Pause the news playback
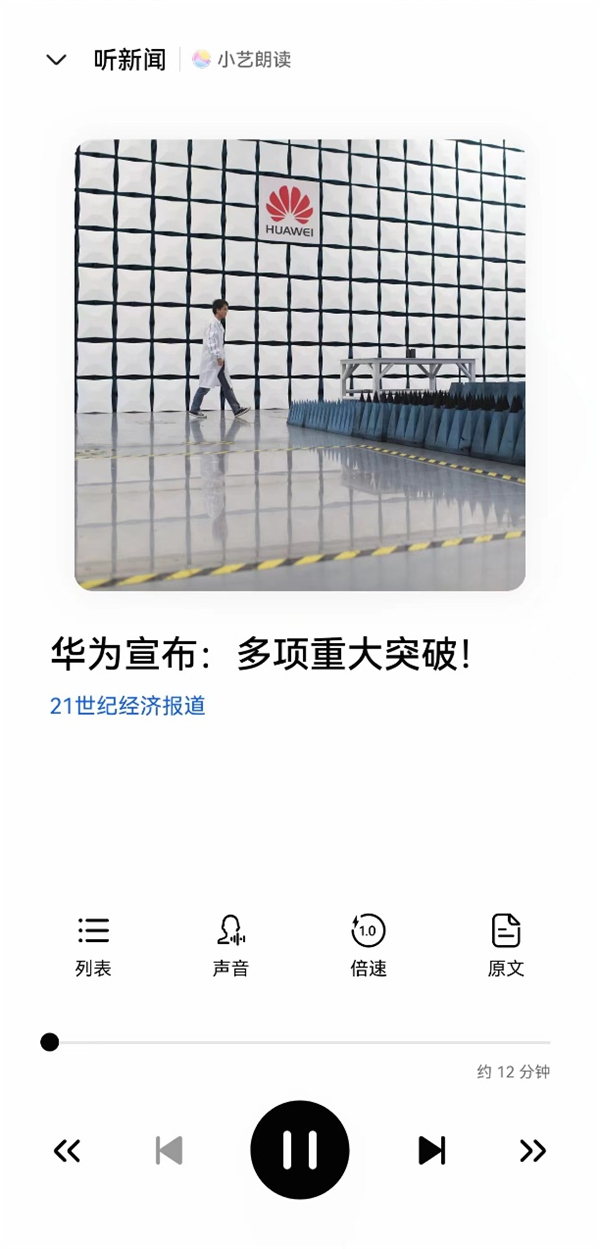The height and width of the screenshot is (1249, 600). pos(300,1150)
